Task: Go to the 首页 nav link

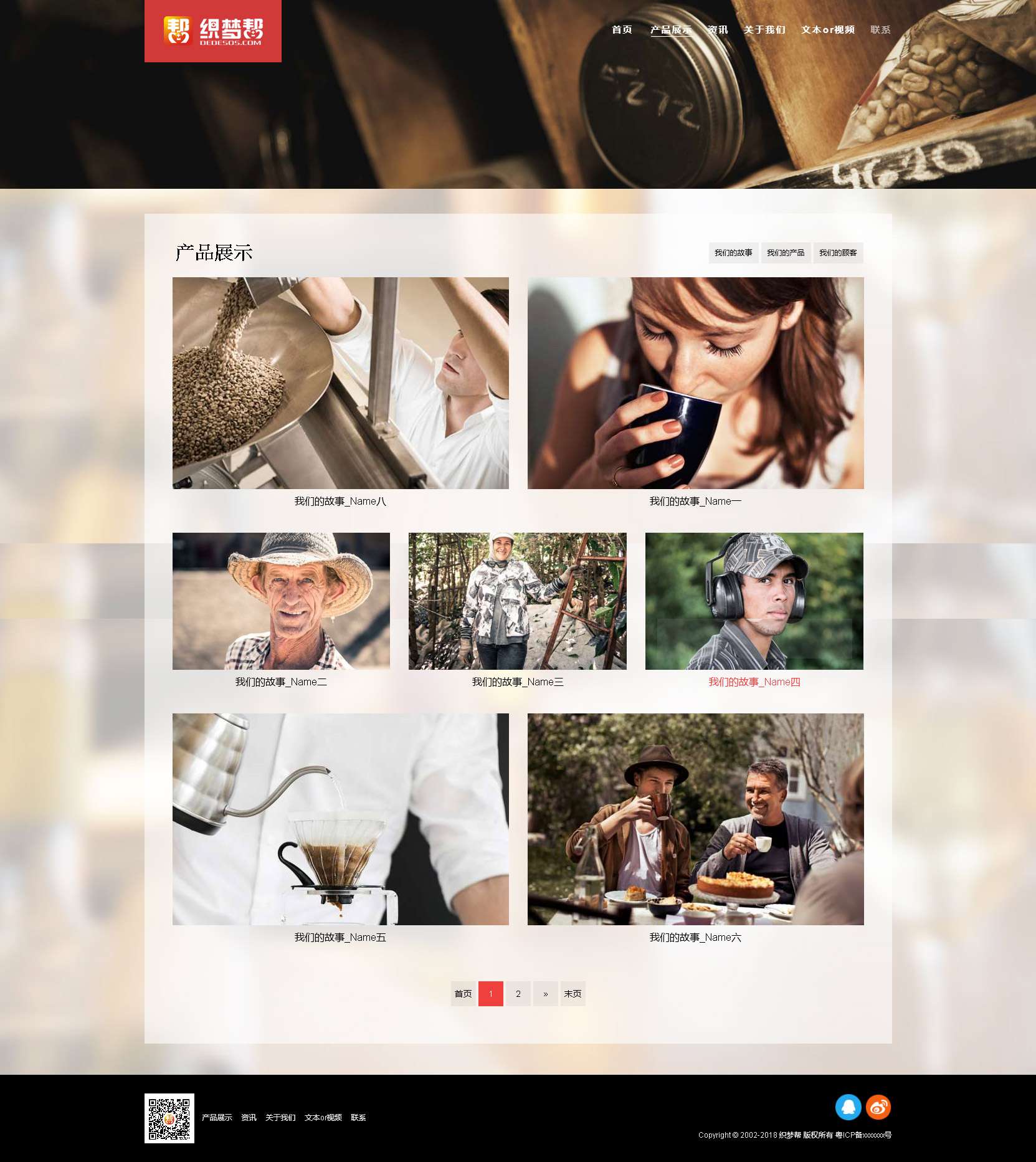Action: click(x=622, y=30)
